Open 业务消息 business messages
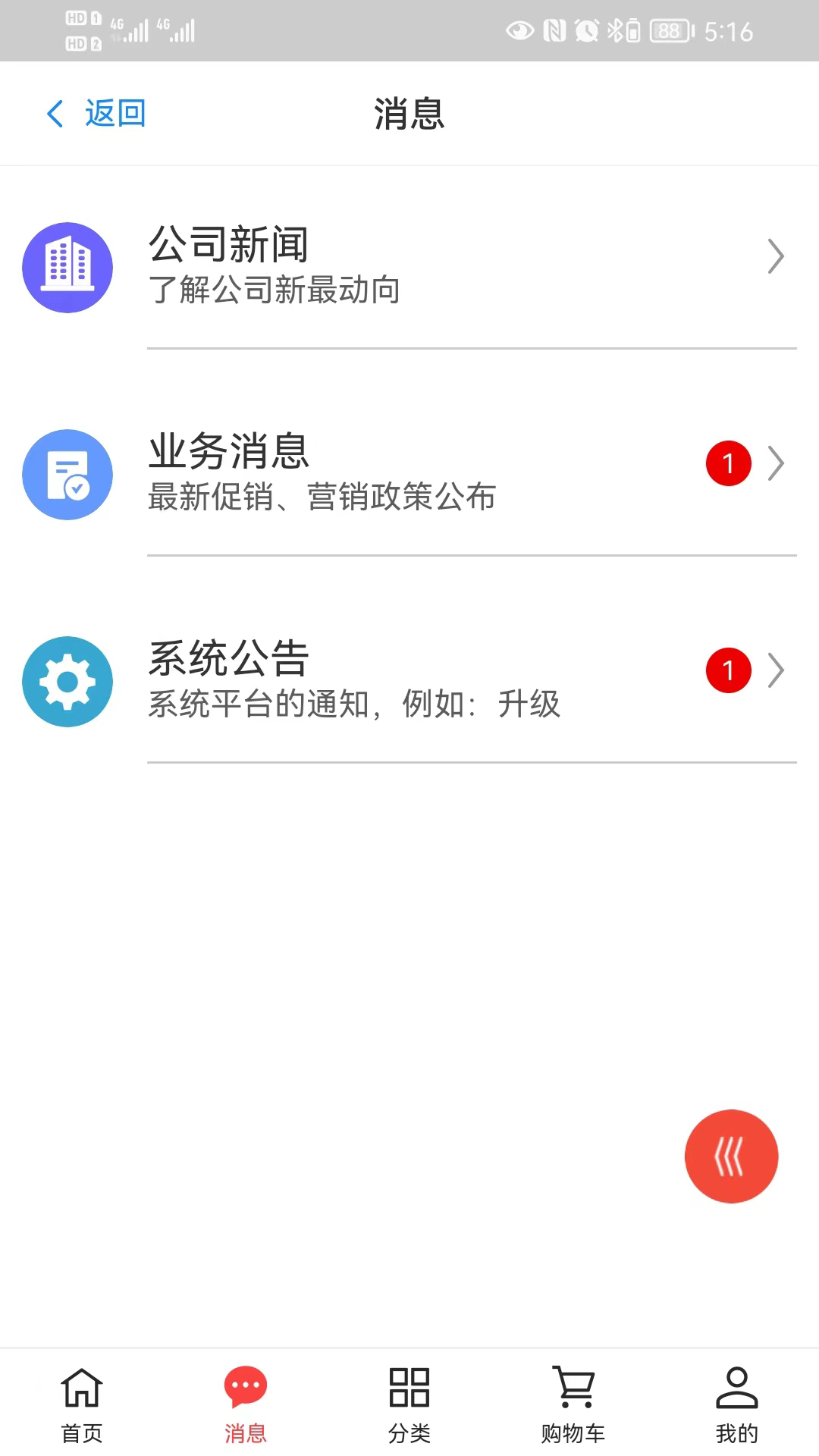 click(x=409, y=472)
